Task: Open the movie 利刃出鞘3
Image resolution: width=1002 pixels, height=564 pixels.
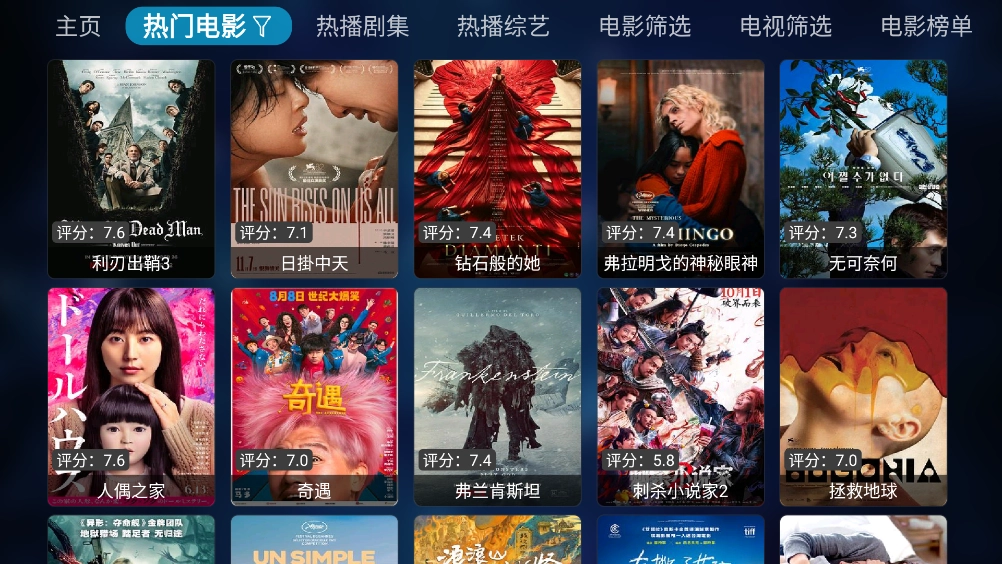Action: 131,168
